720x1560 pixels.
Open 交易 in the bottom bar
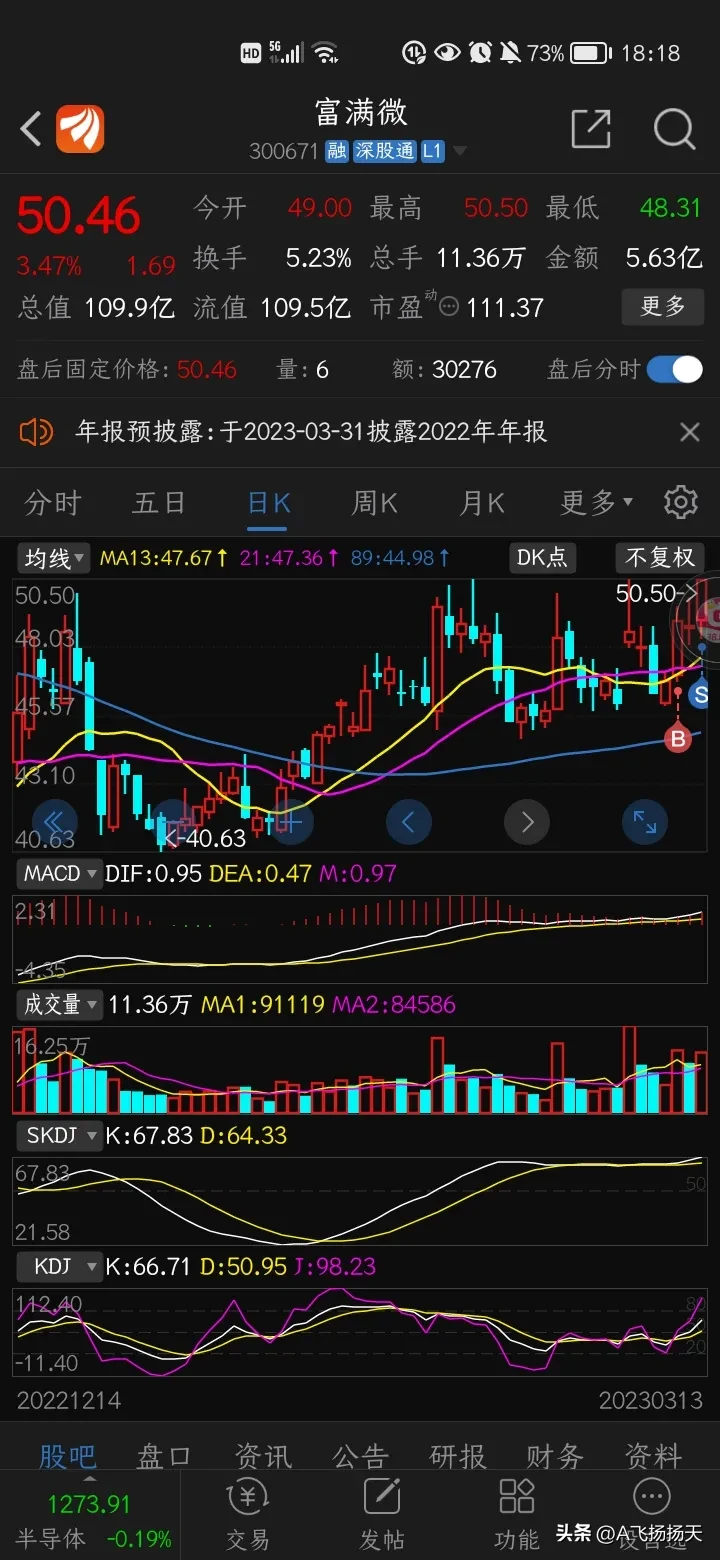point(247,1512)
